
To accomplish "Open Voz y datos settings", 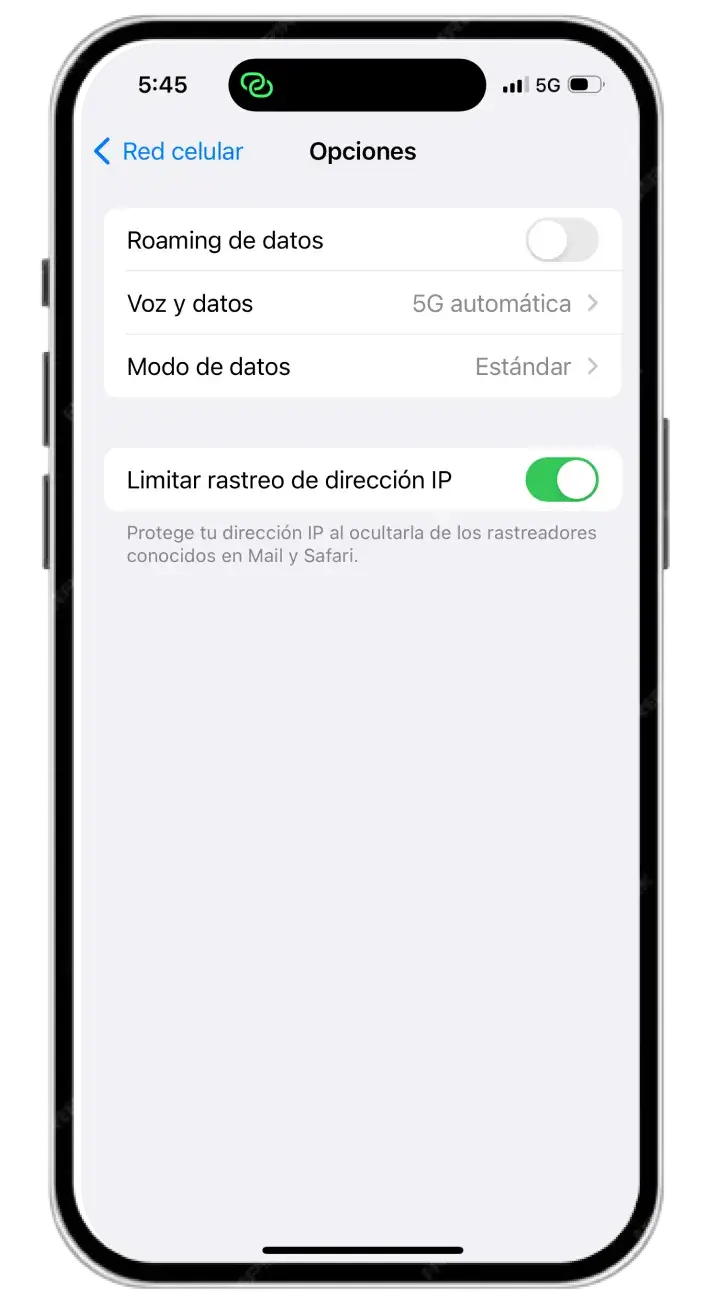I will click(x=362, y=304).
